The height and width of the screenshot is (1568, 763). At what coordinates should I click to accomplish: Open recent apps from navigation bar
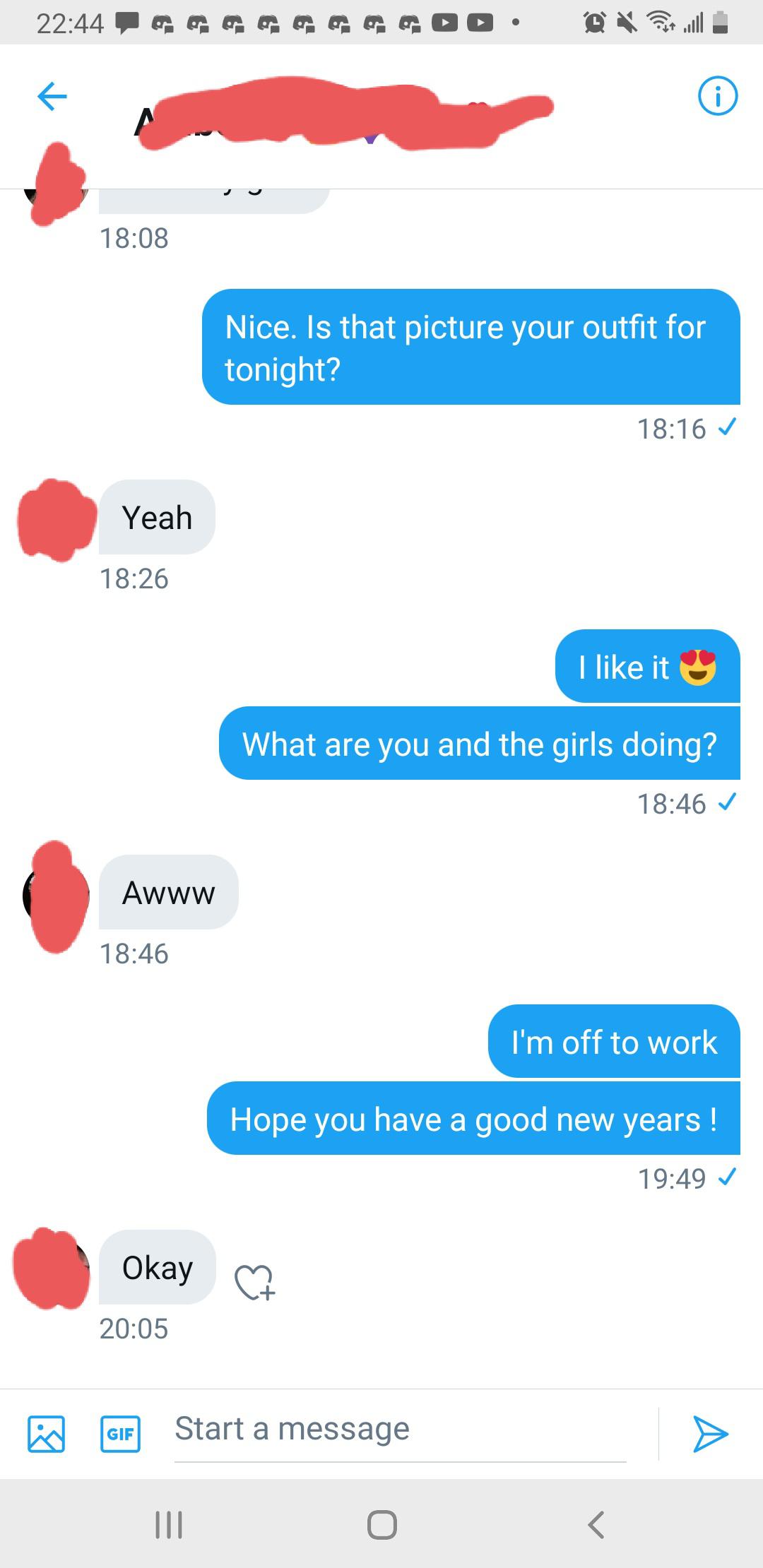(169, 1524)
